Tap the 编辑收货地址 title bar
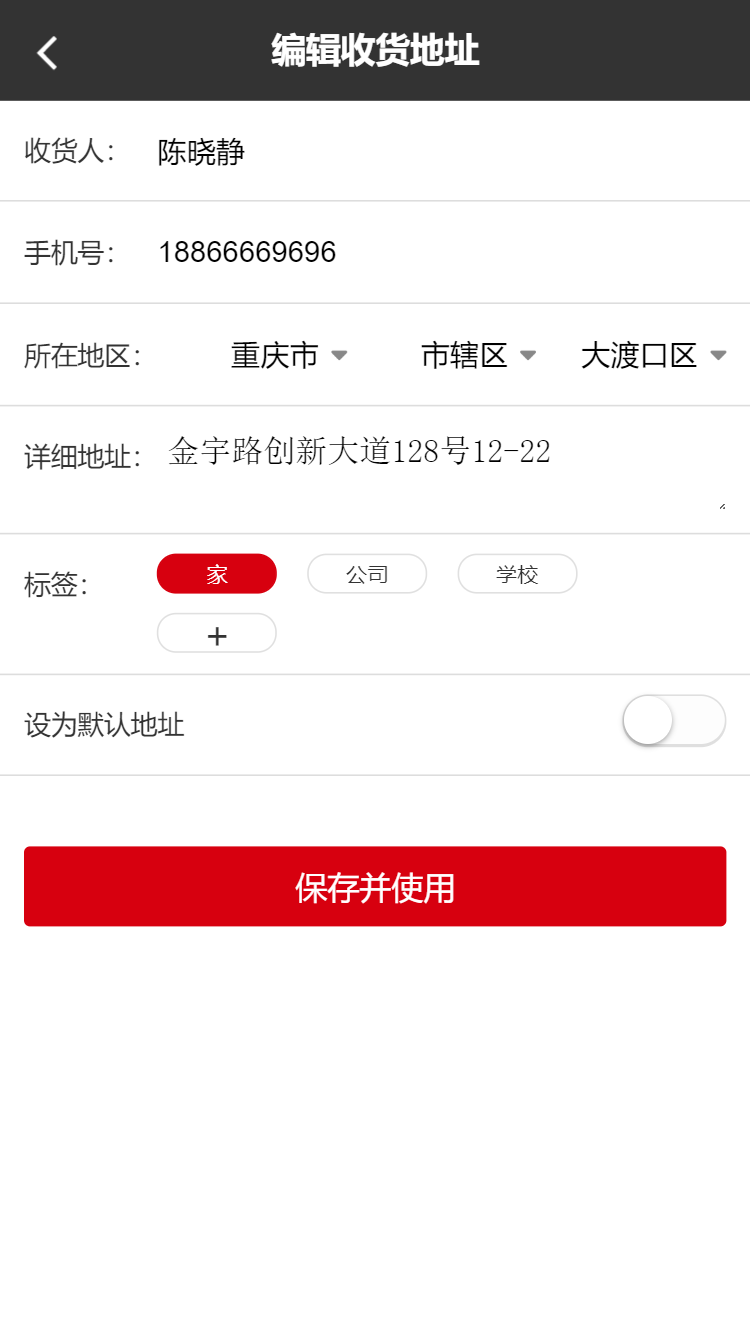Screen dimensions: 750x1334 tap(375, 51)
